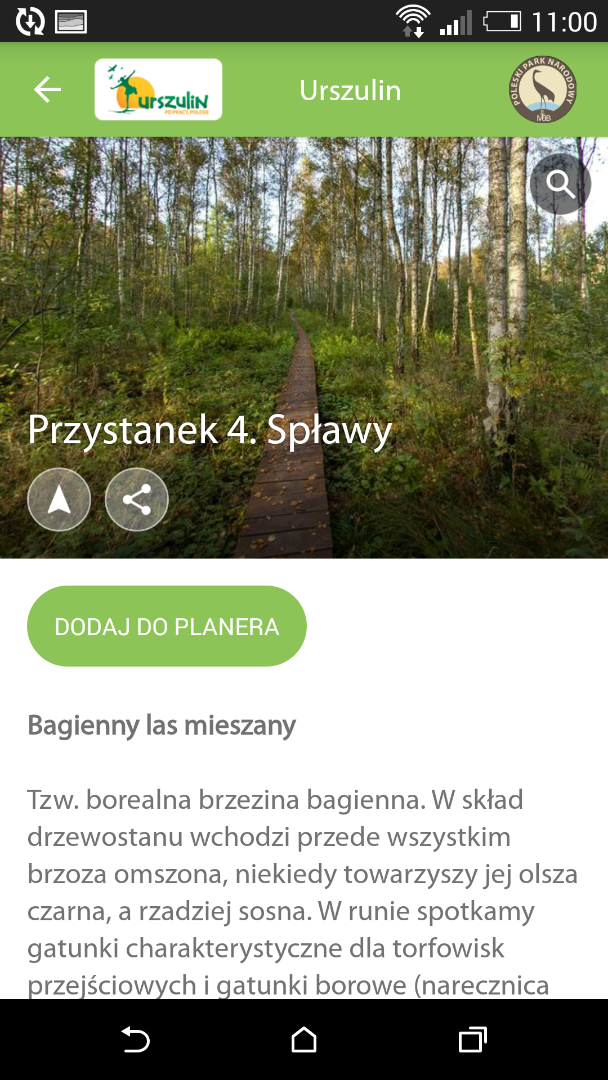Go back using the app bar arrow
Viewport: 608px width, 1080px height.
point(47,90)
